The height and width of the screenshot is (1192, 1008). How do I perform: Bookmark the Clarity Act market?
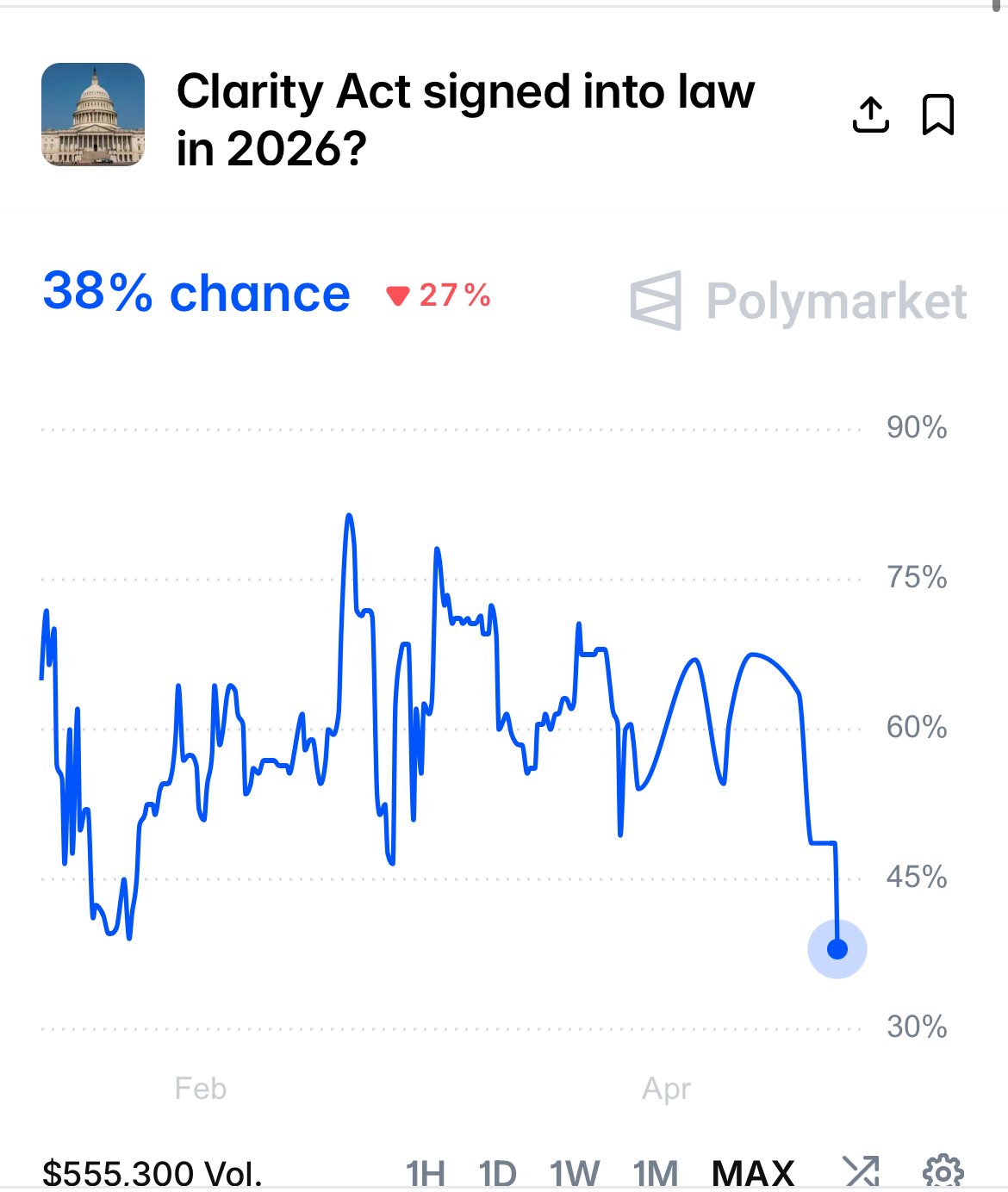pos(937,115)
